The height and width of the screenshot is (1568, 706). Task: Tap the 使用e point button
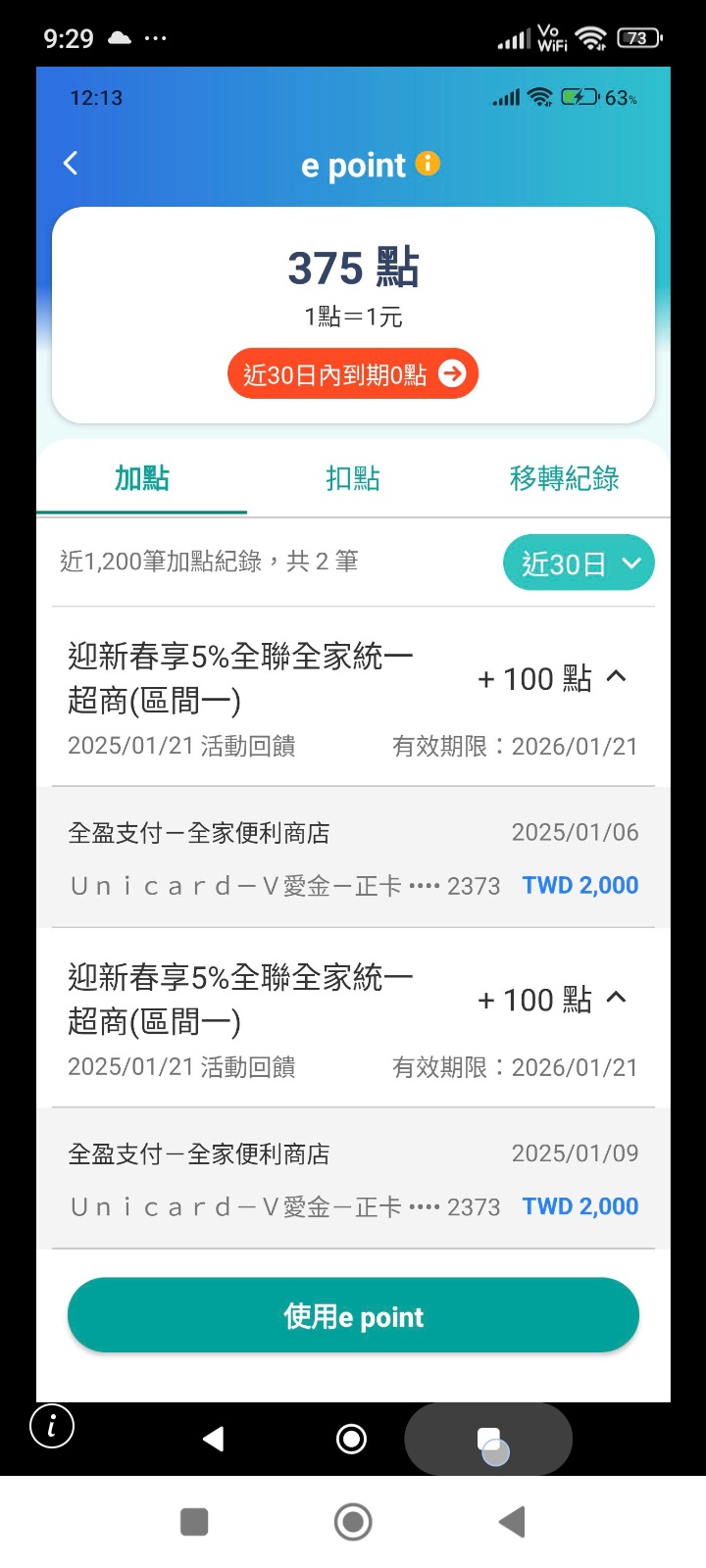[353, 1316]
